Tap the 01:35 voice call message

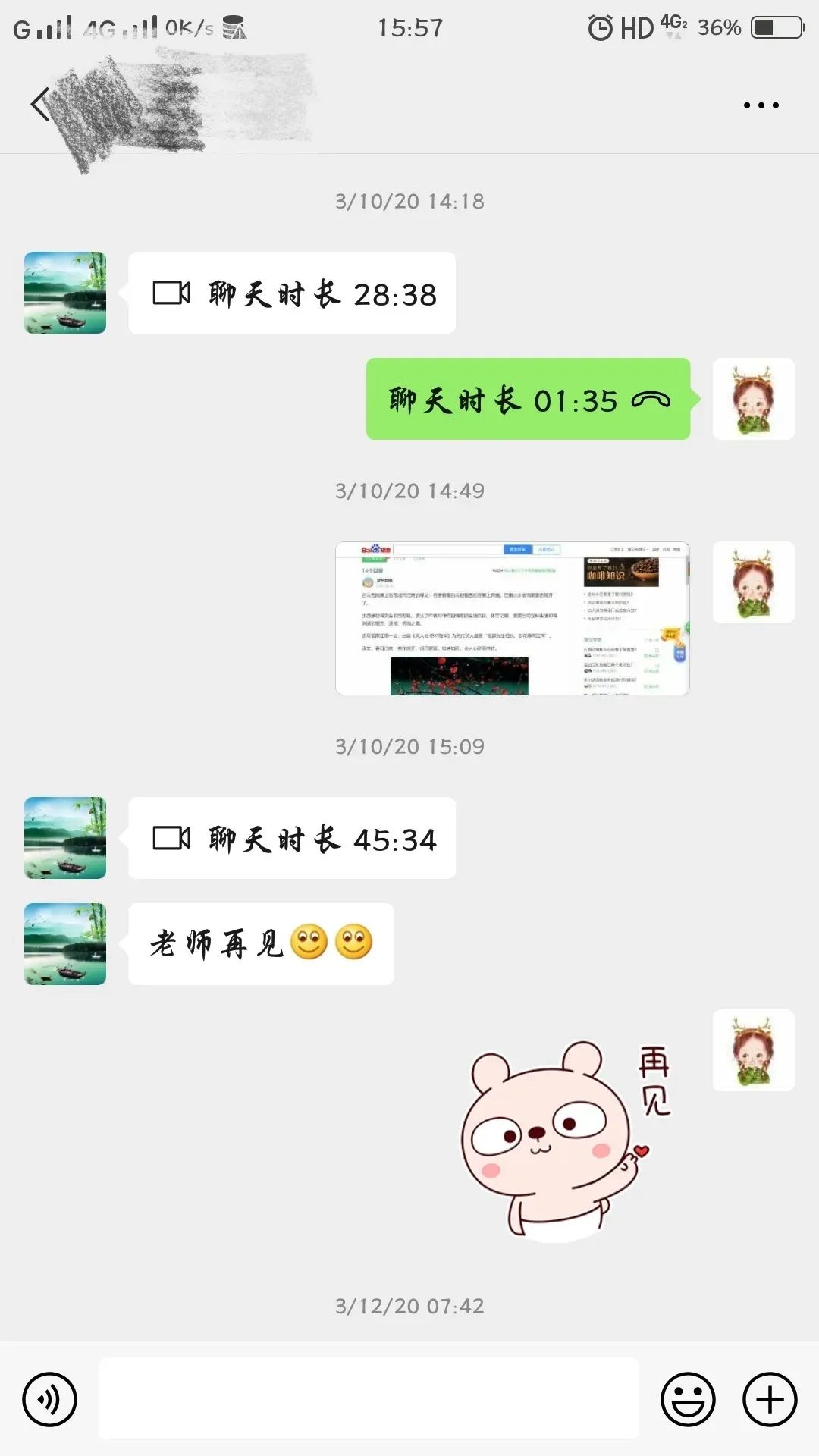pos(528,400)
